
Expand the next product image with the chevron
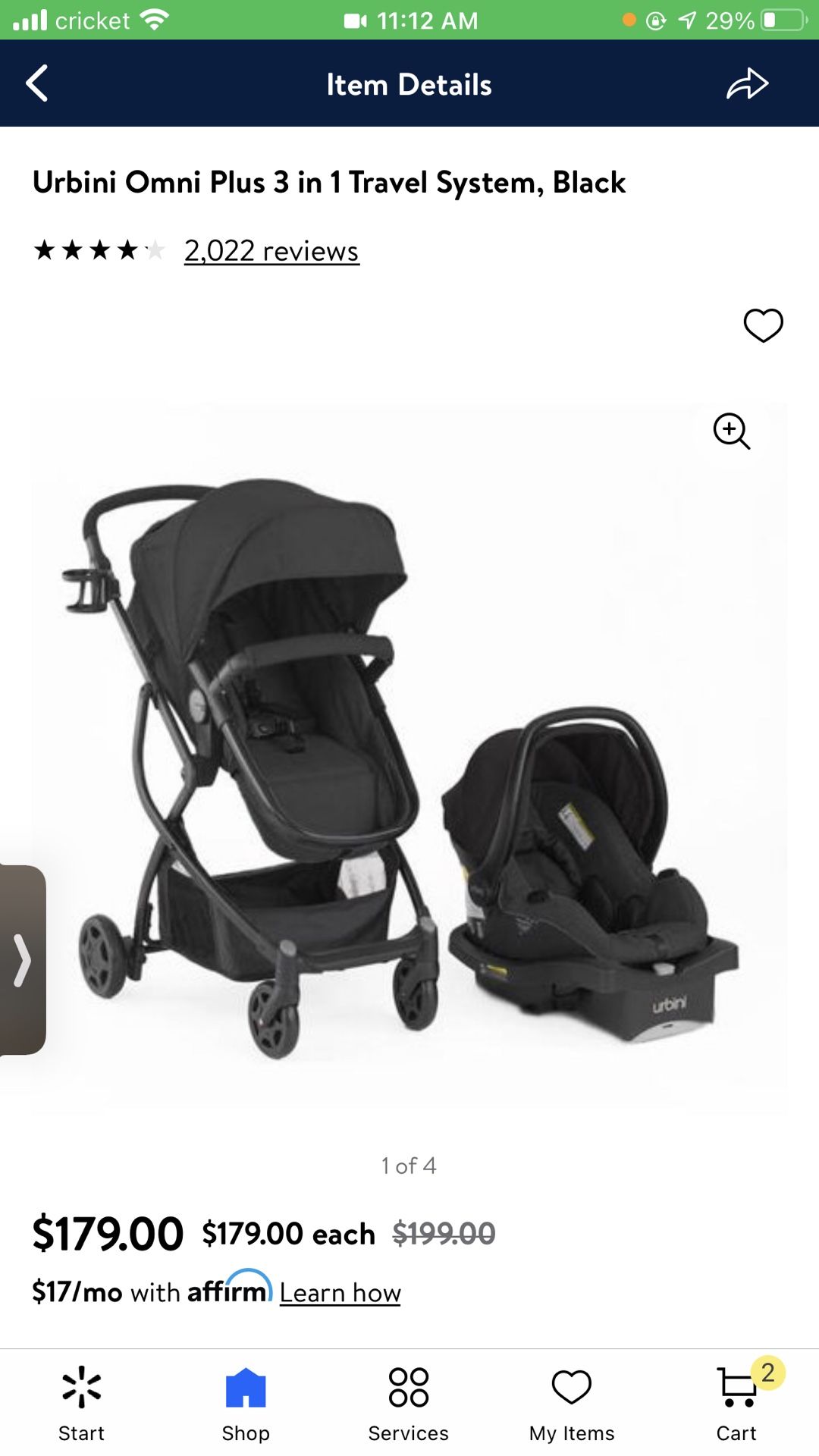(x=21, y=959)
